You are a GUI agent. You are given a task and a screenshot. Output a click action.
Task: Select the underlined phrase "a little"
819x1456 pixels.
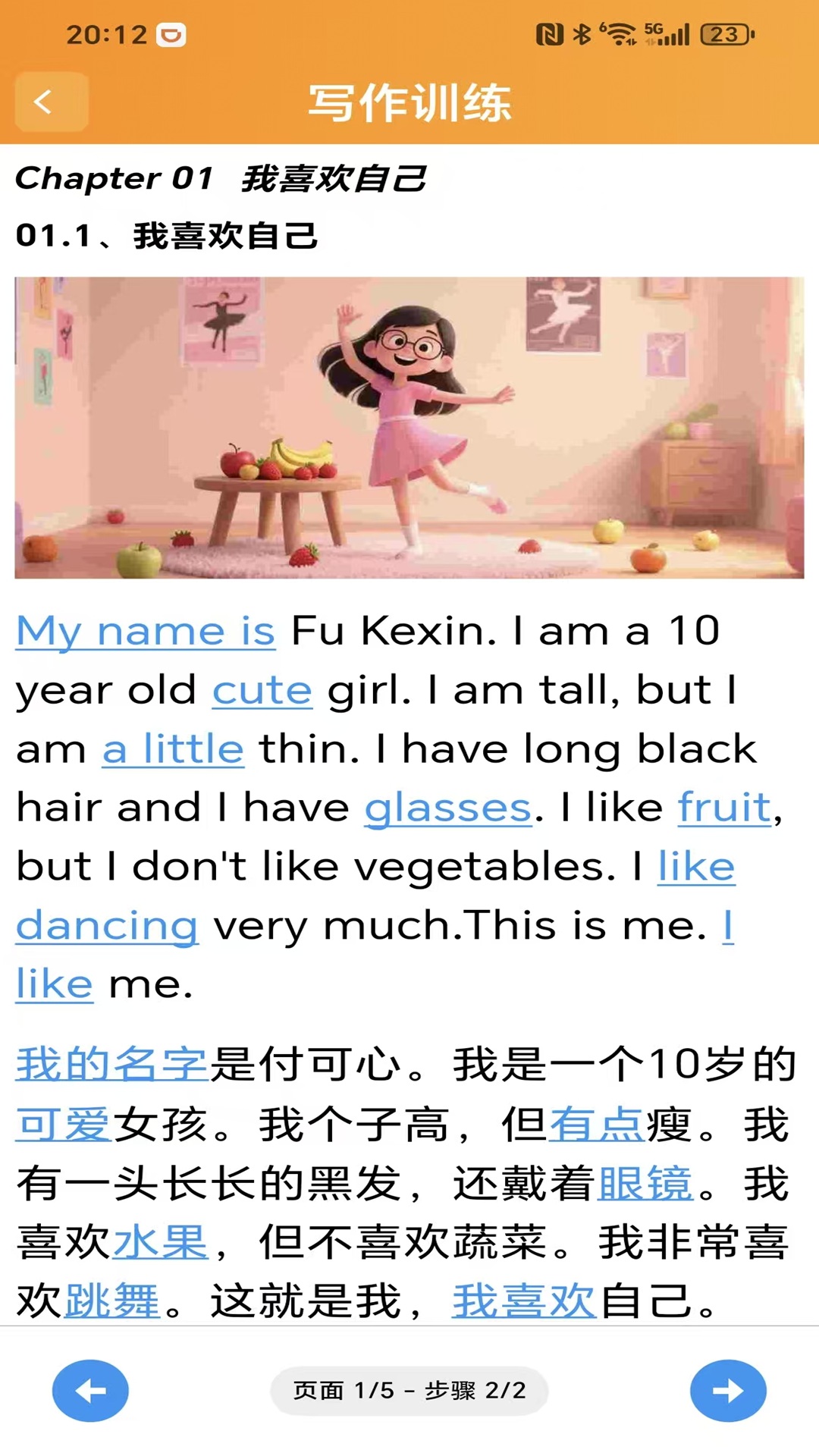174,749
